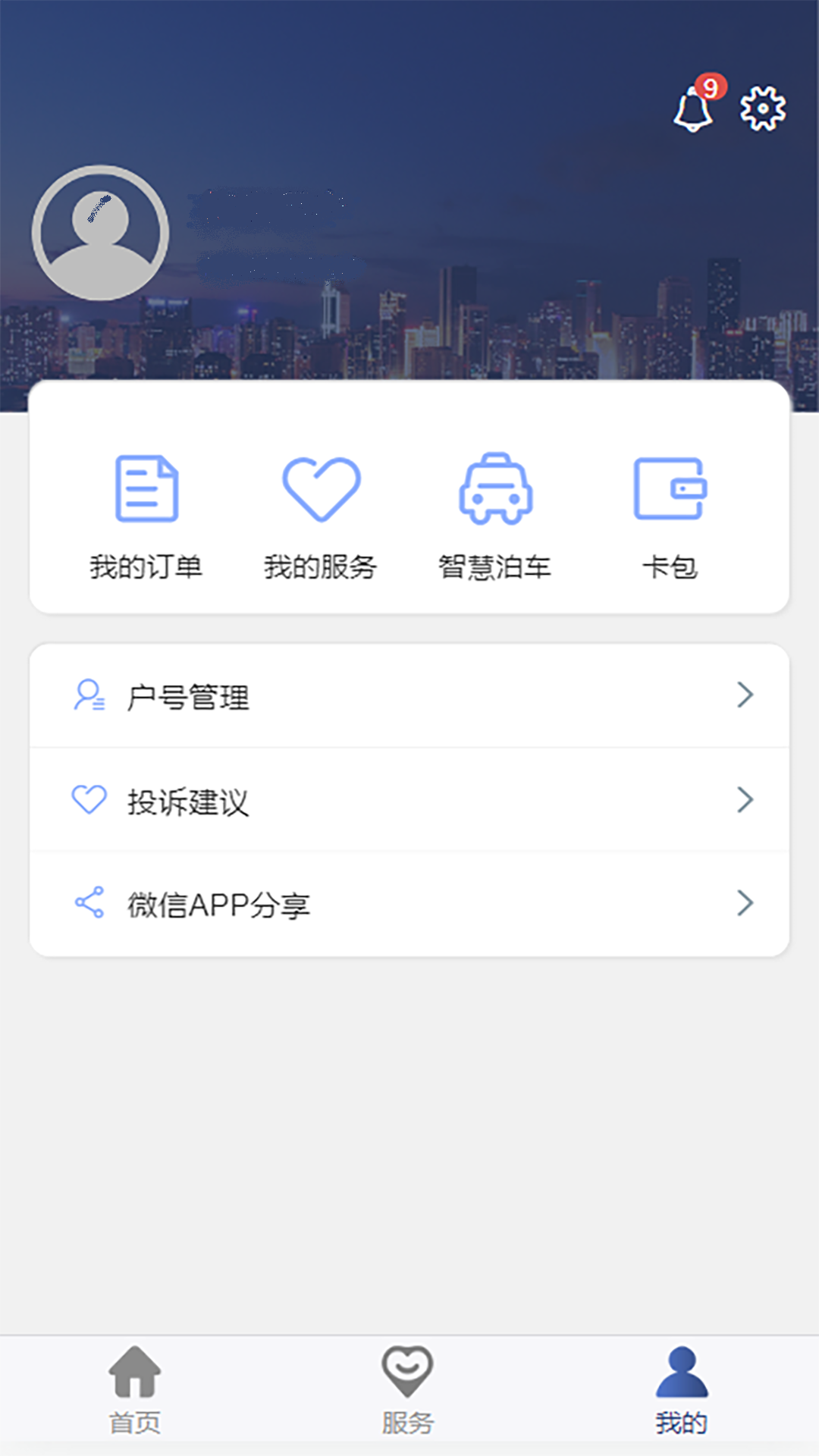
Task: Switch to the 服务 tab
Action: (408, 1395)
